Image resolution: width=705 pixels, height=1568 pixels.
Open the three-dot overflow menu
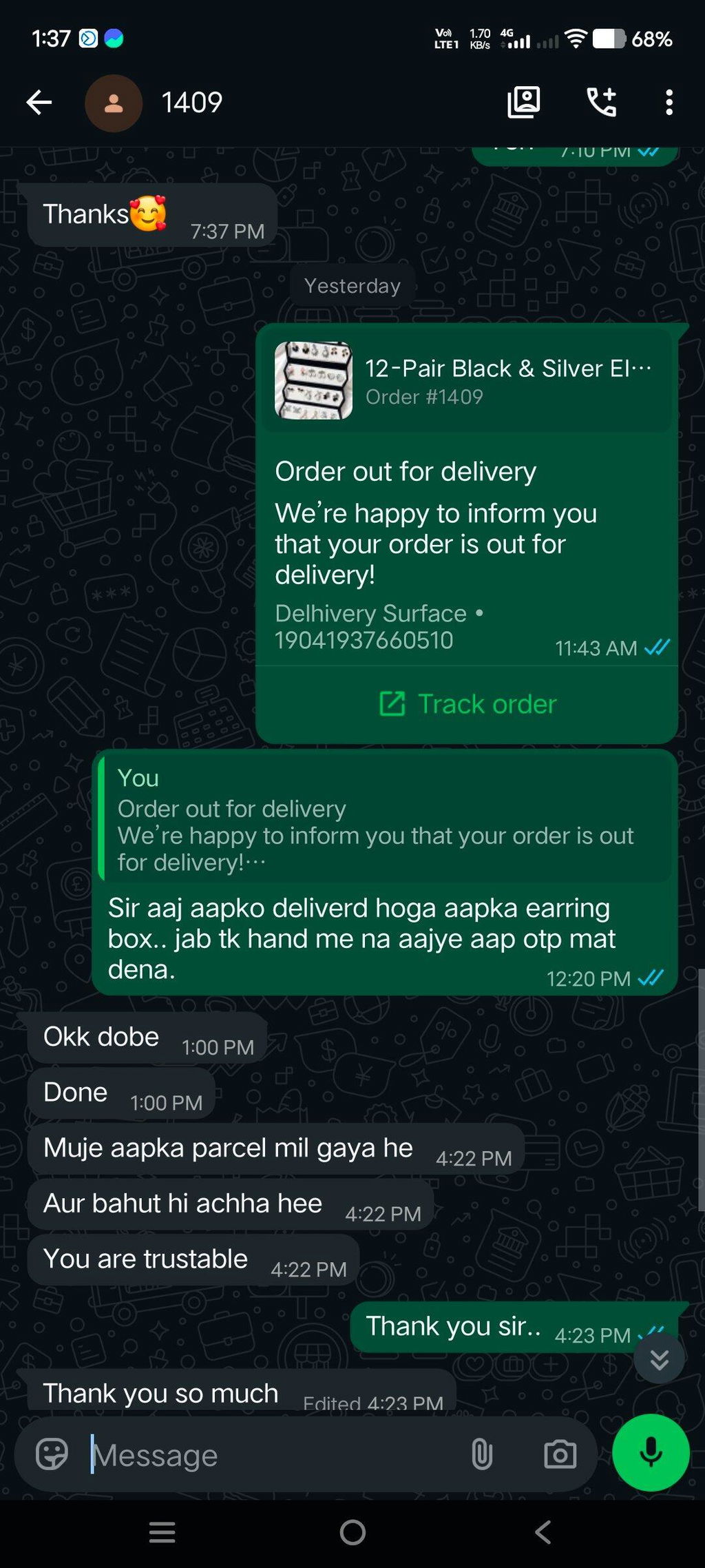[x=669, y=103]
